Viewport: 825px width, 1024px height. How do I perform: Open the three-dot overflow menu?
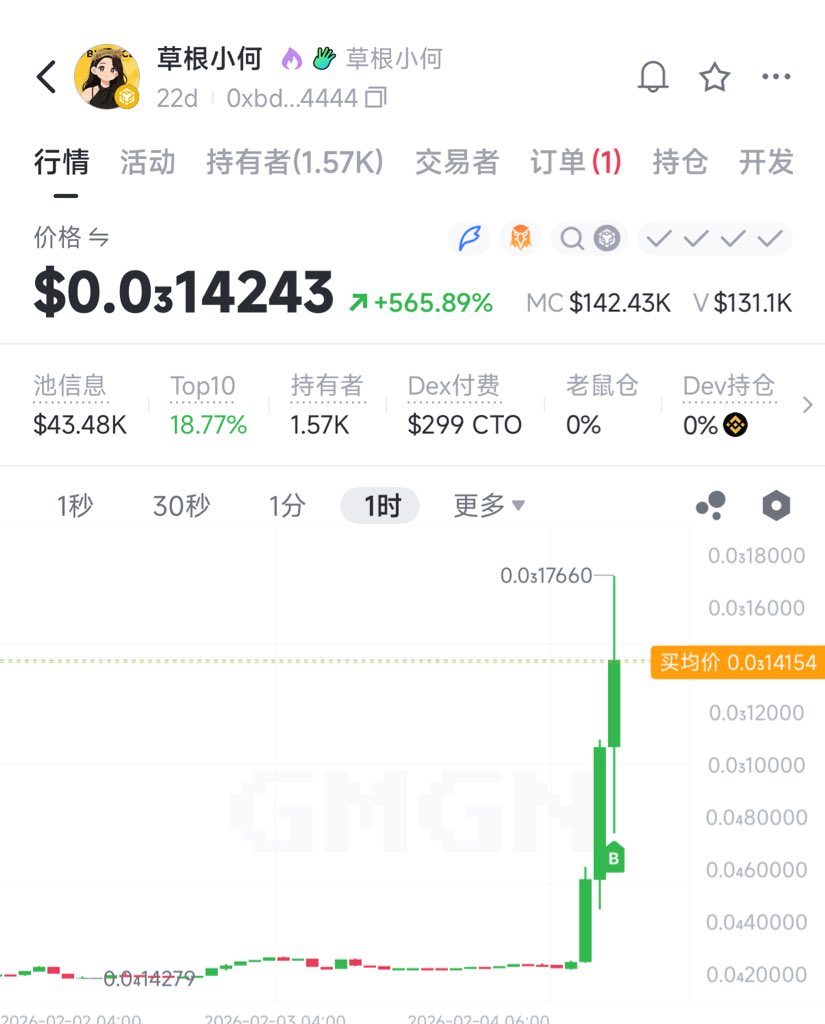pyautogui.click(x=776, y=77)
